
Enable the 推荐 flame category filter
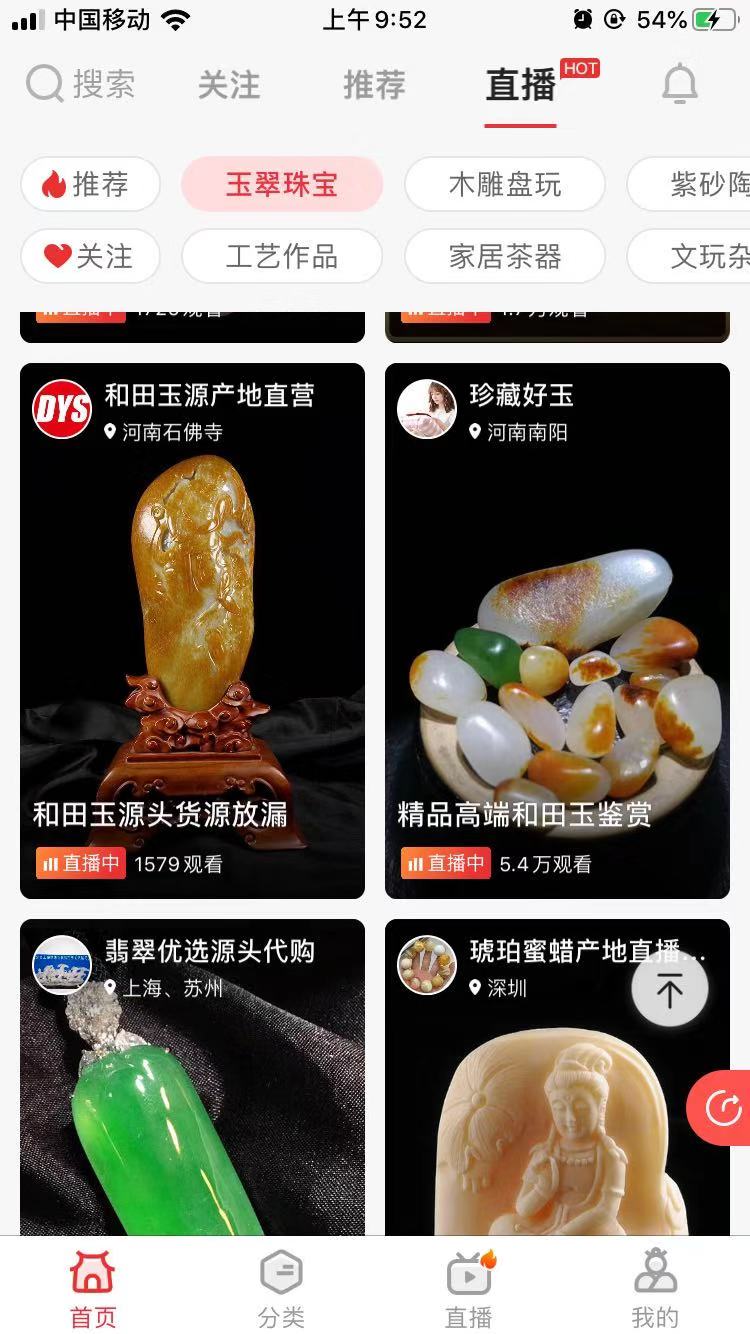coord(90,185)
